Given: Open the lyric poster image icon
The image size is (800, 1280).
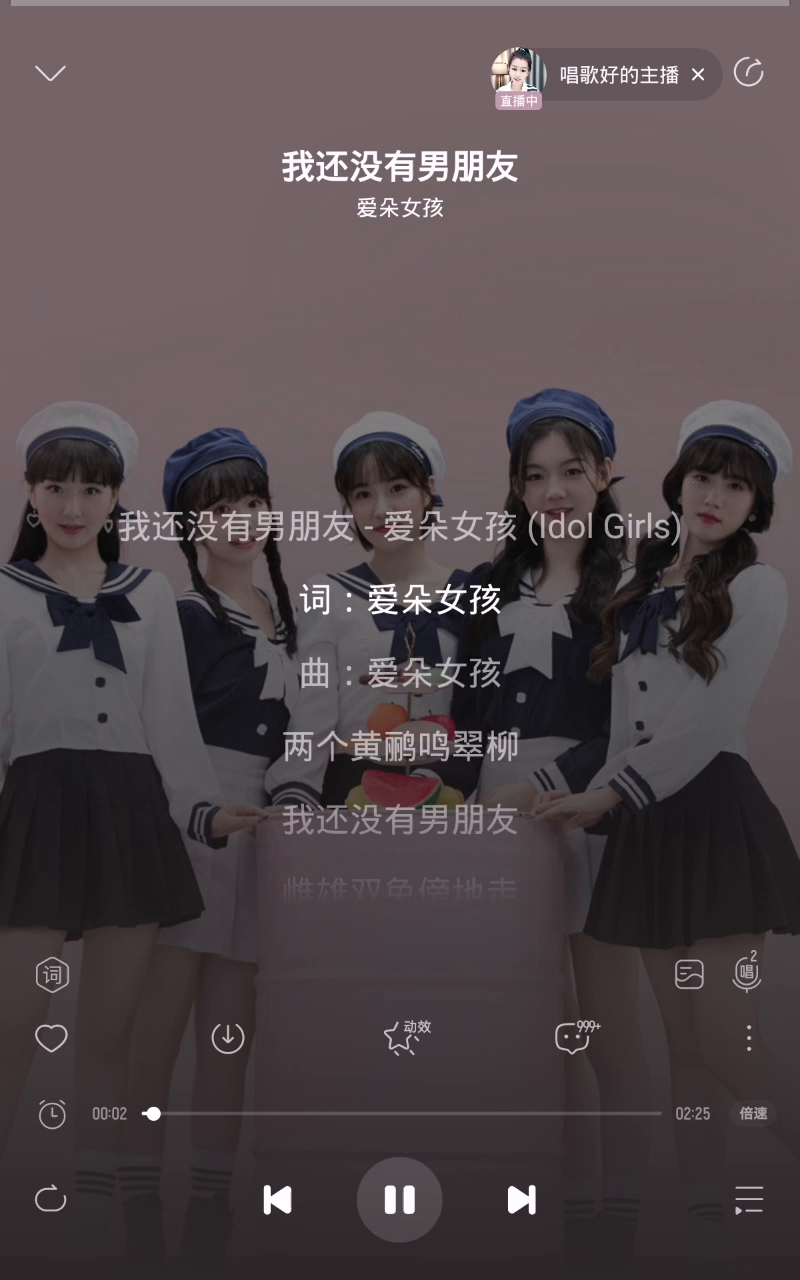Looking at the screenshot, I should coord(689,974).
